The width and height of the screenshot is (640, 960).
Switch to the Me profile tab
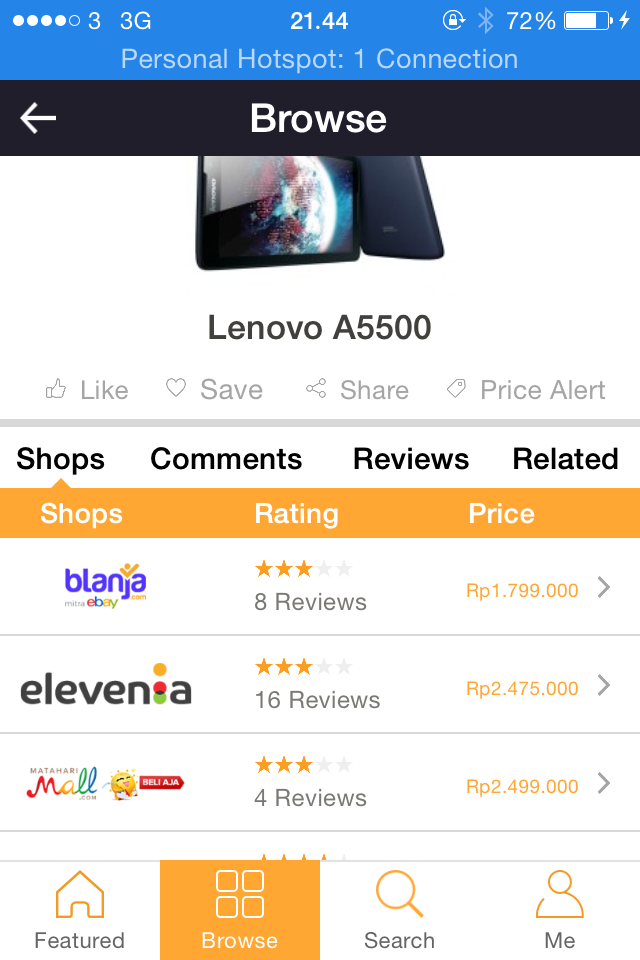point(560,910)
